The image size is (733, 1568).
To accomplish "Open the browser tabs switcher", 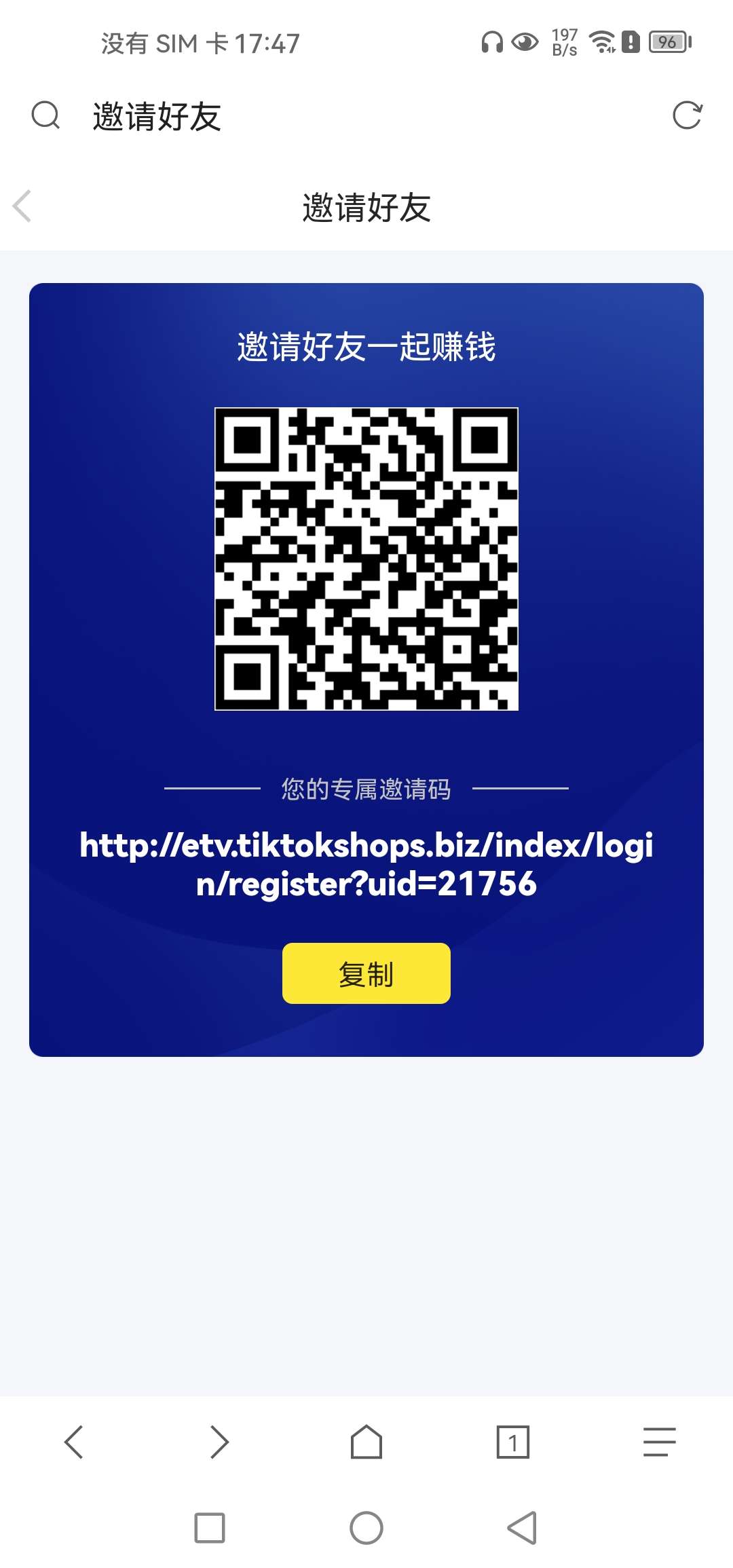I will (513, 1442).
